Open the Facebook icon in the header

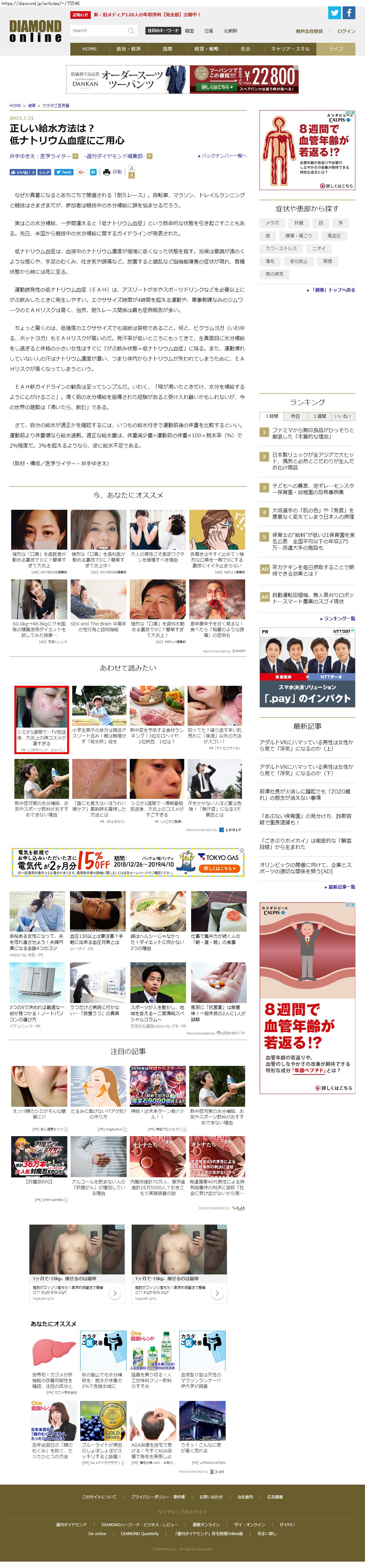[x=349, y=13]
